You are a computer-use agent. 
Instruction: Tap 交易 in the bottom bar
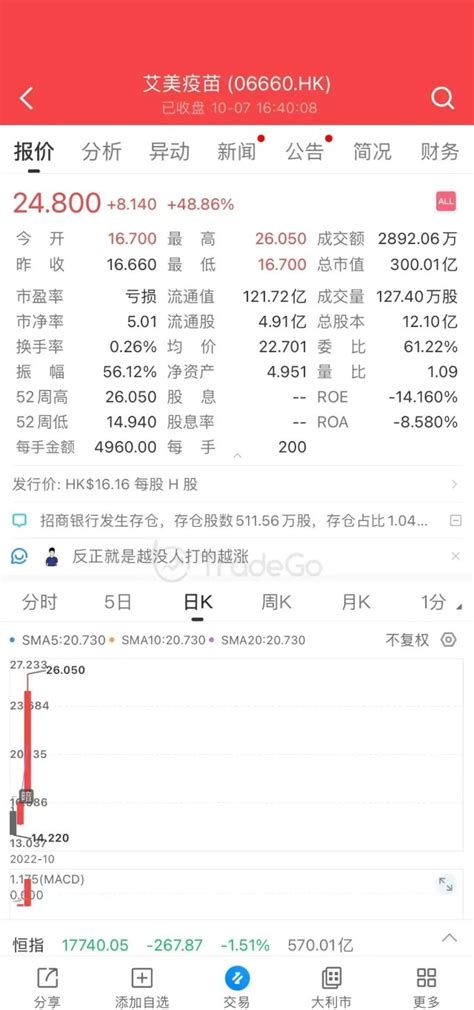pos(237,987)
